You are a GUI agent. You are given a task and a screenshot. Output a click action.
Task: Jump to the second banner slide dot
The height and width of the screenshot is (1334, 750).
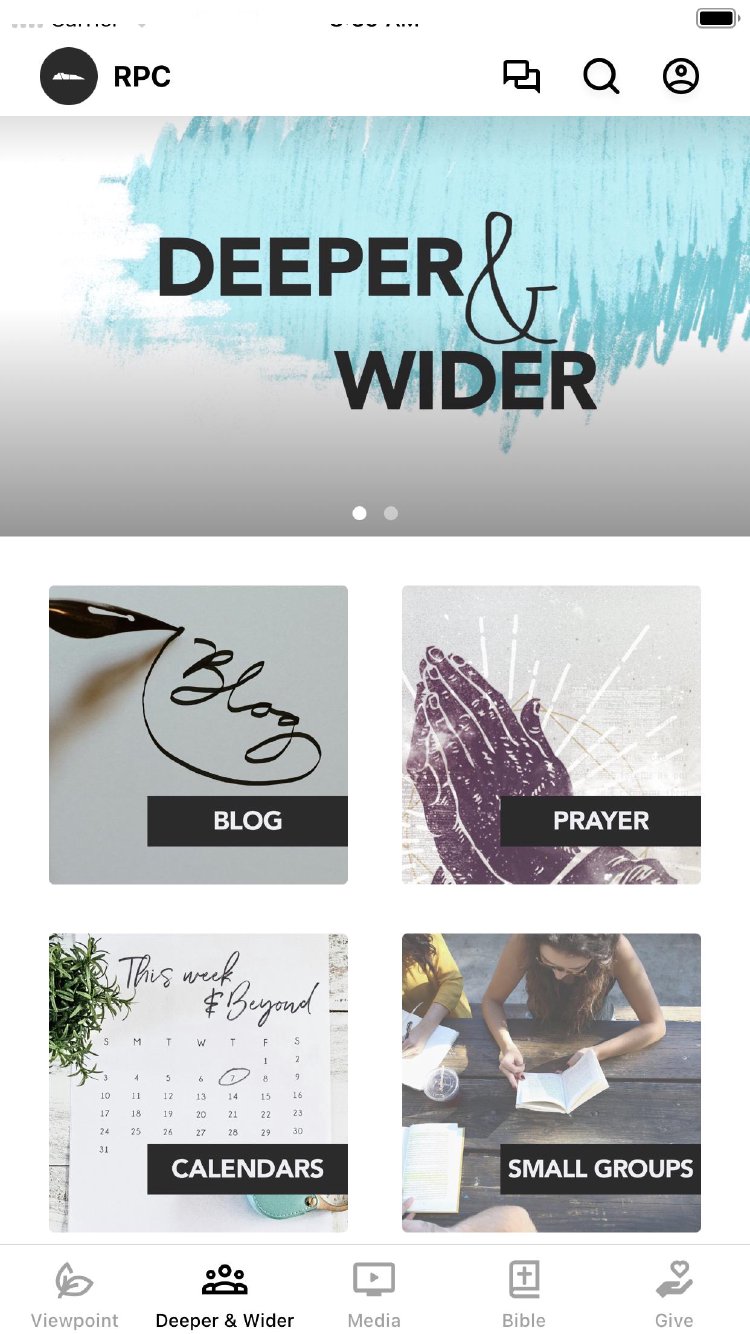point(391,513)
